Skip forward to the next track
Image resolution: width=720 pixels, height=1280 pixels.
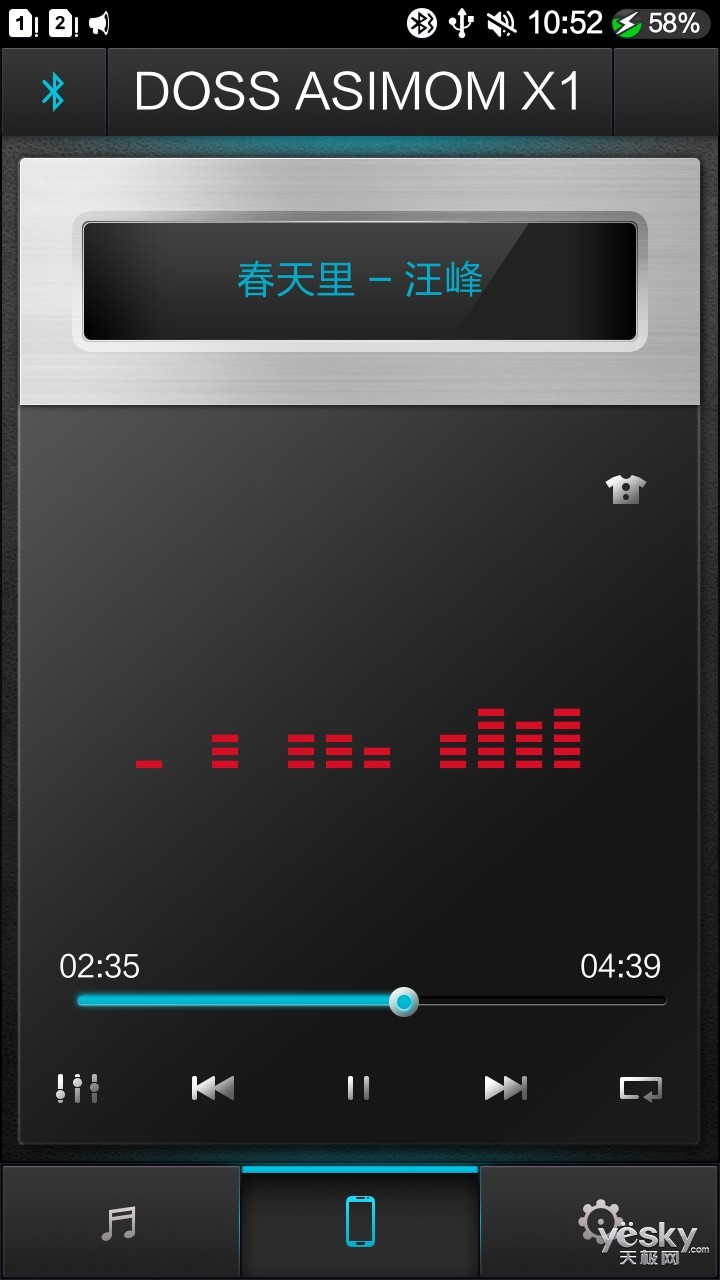[x=505, y=1088]
